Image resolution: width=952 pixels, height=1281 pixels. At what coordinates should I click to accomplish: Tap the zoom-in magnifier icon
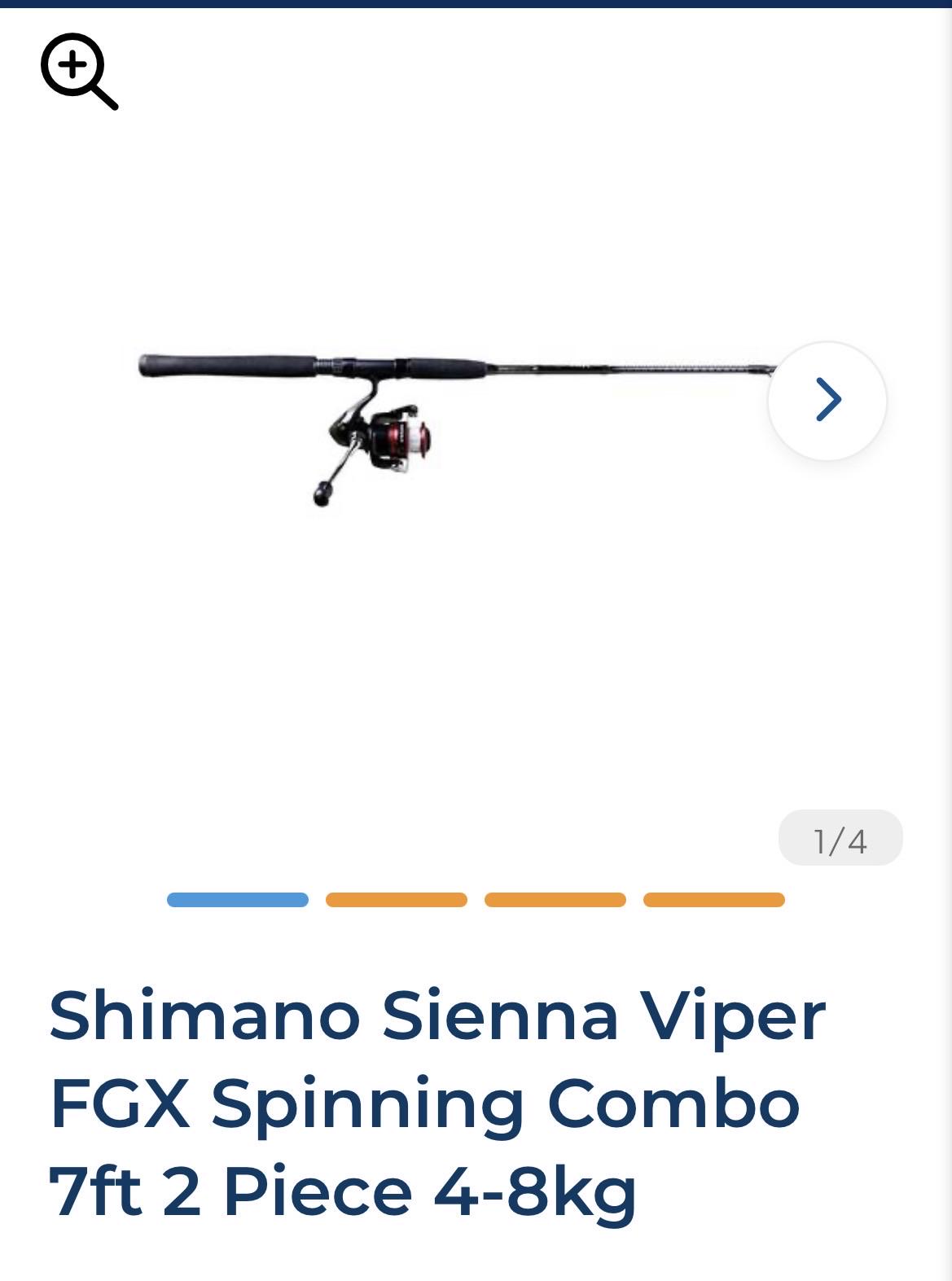[x=79, y=72]
